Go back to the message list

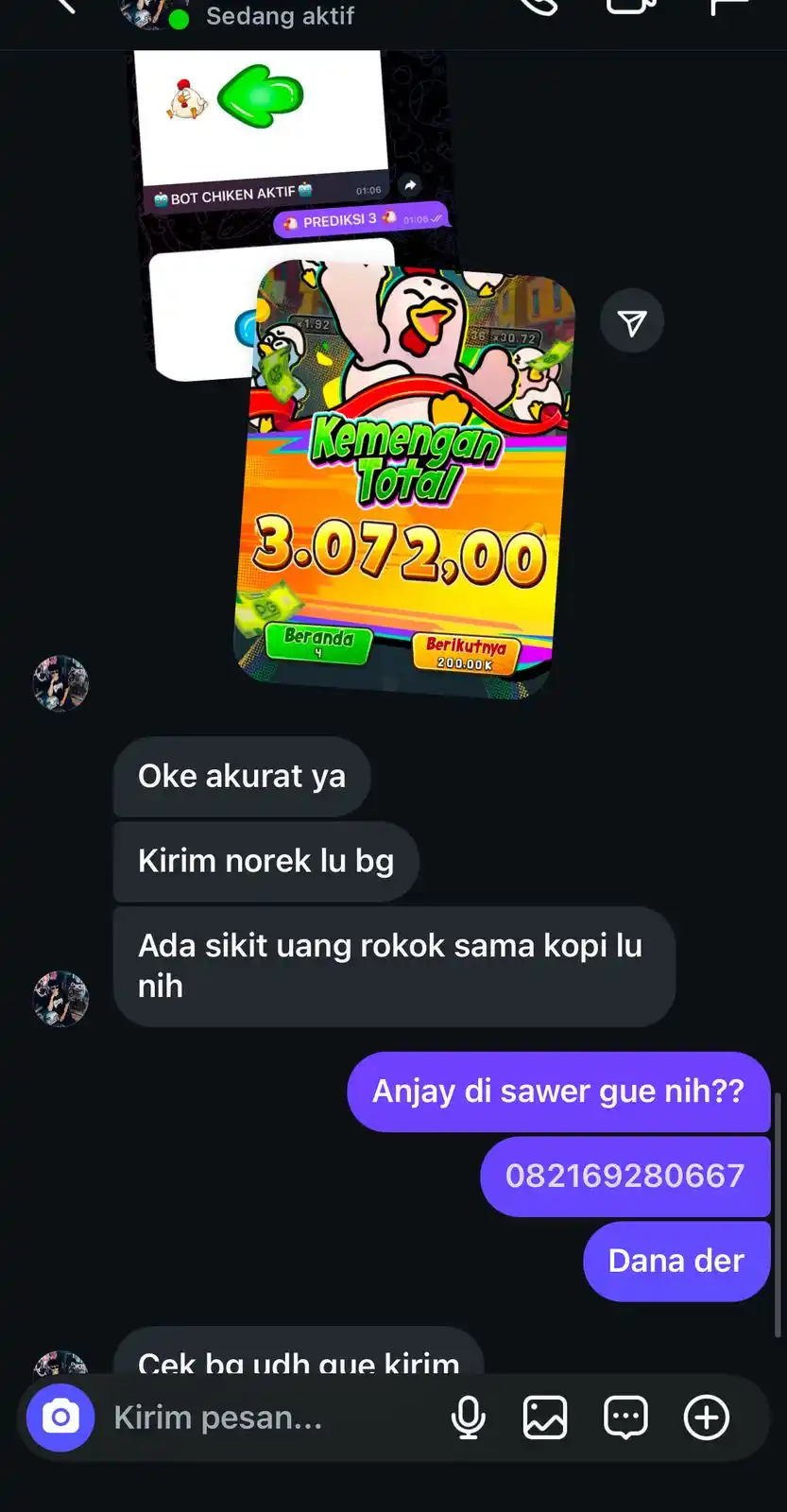(62, 6)
